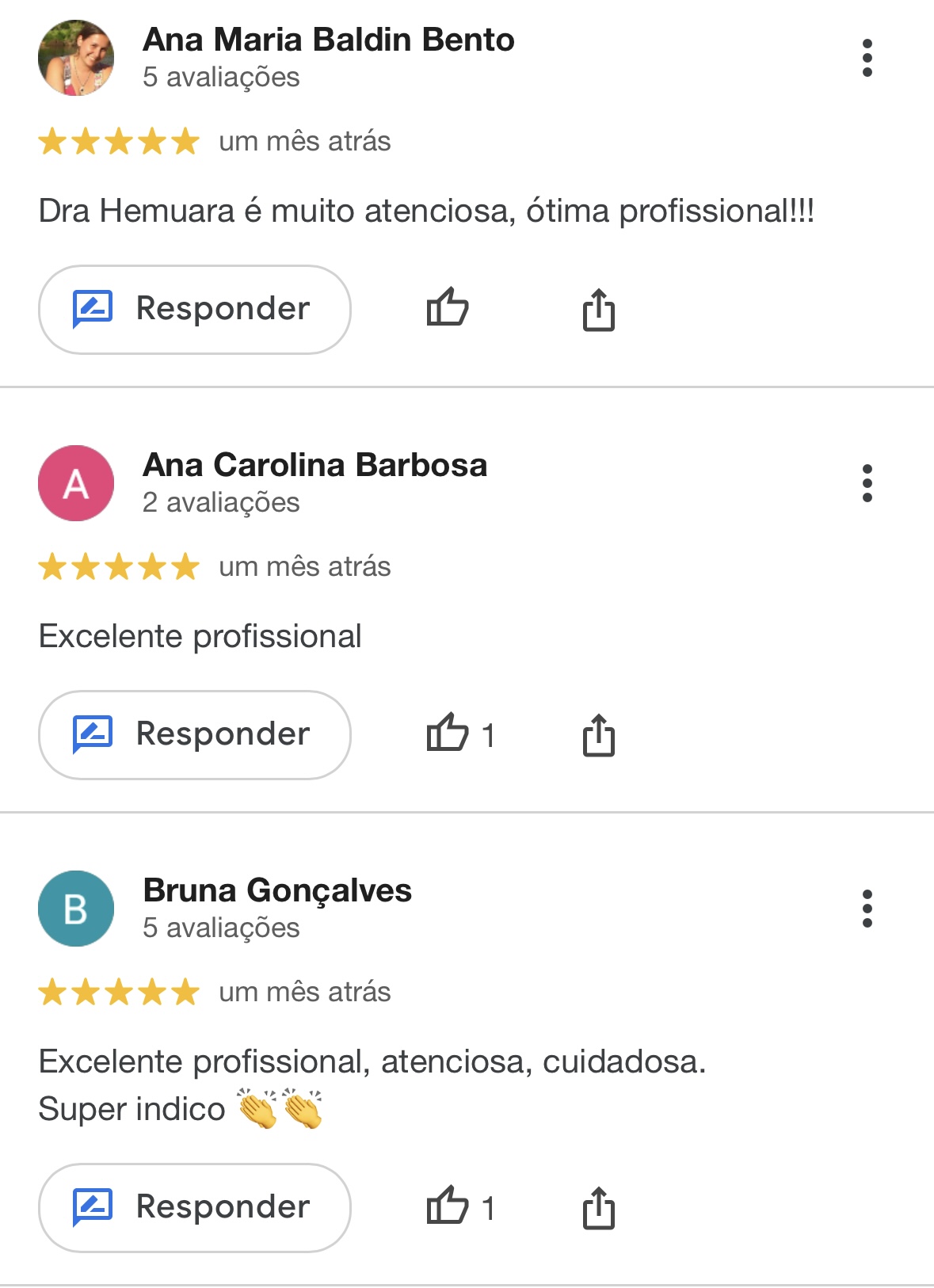Image resolution: width=934 pixels, height=1288 pixels.
Task: Reply to Ana Carolina Barbosa's review
Action: tap(195, 735)
